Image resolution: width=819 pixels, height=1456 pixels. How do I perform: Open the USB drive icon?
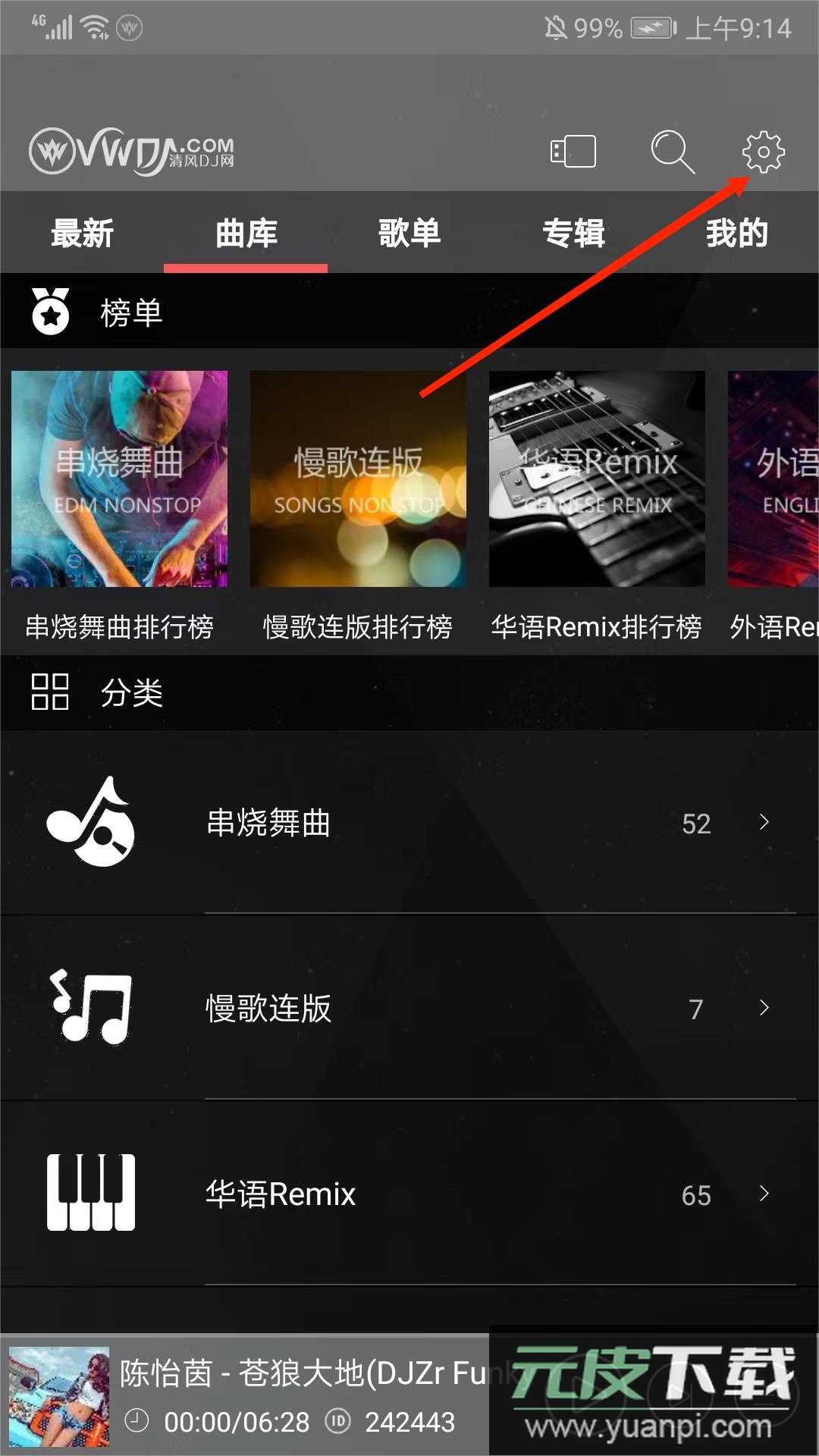(573, 152)
